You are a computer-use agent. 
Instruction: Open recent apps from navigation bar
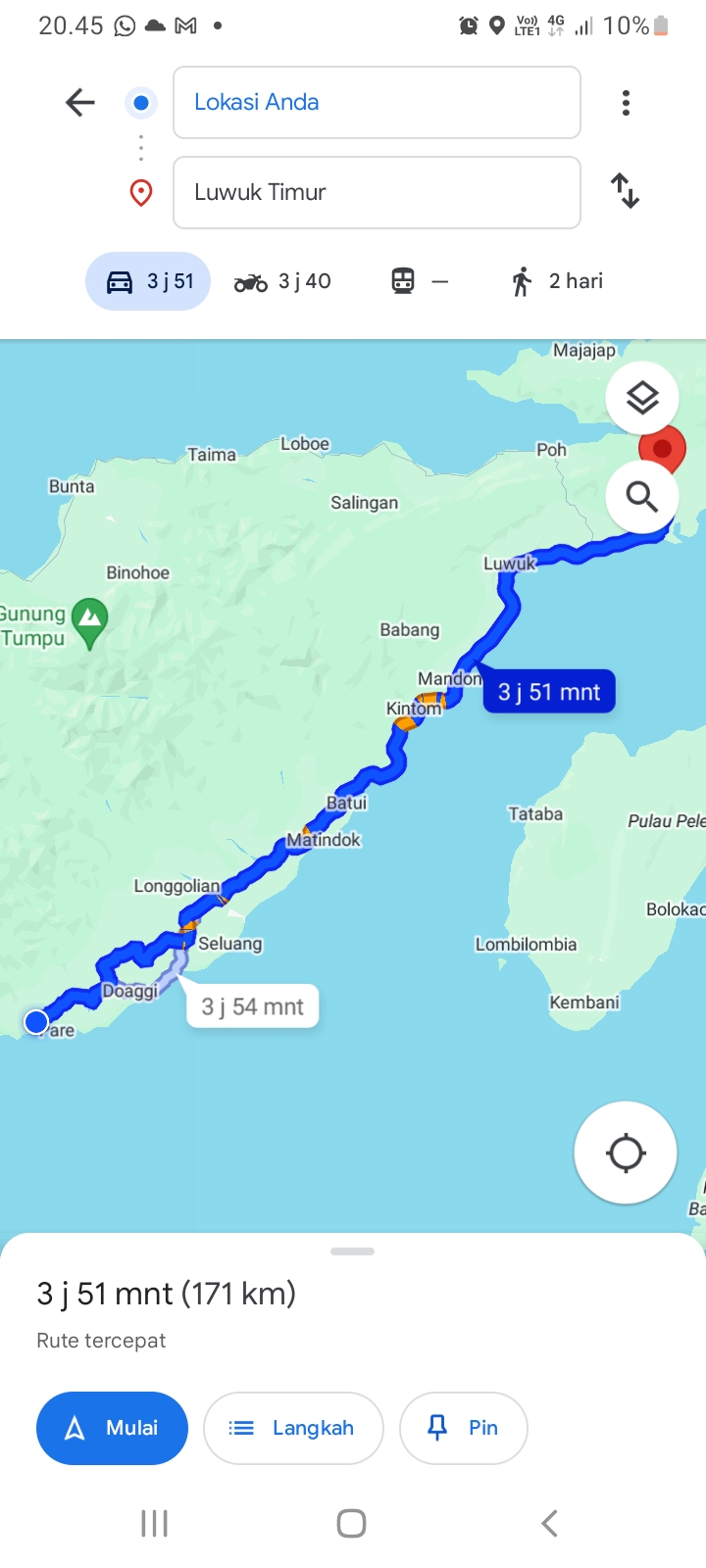(155, 1523)
